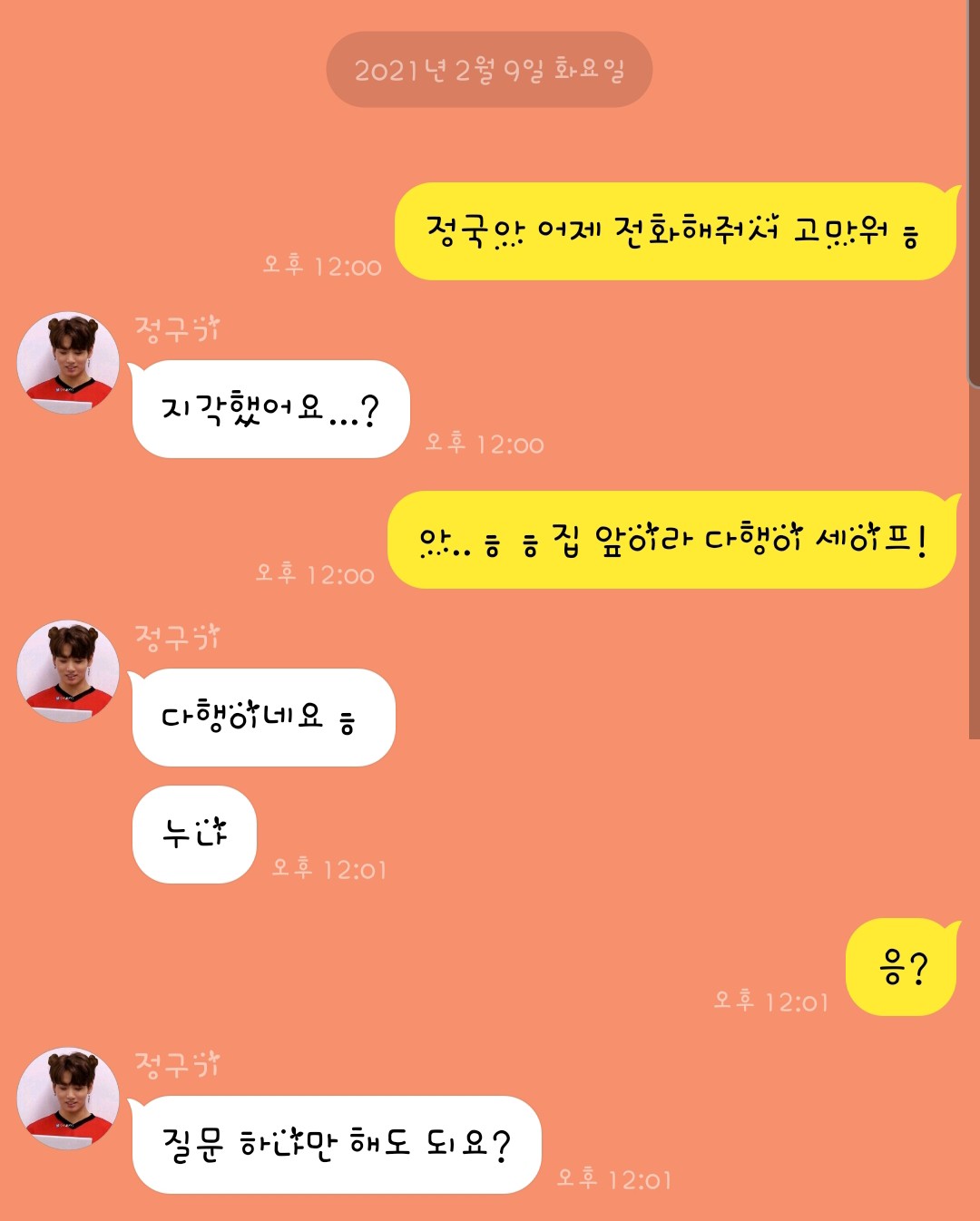
Task: Open profile photo beside '질문 하나만 해도 되요?' message
Action: 68,1099
